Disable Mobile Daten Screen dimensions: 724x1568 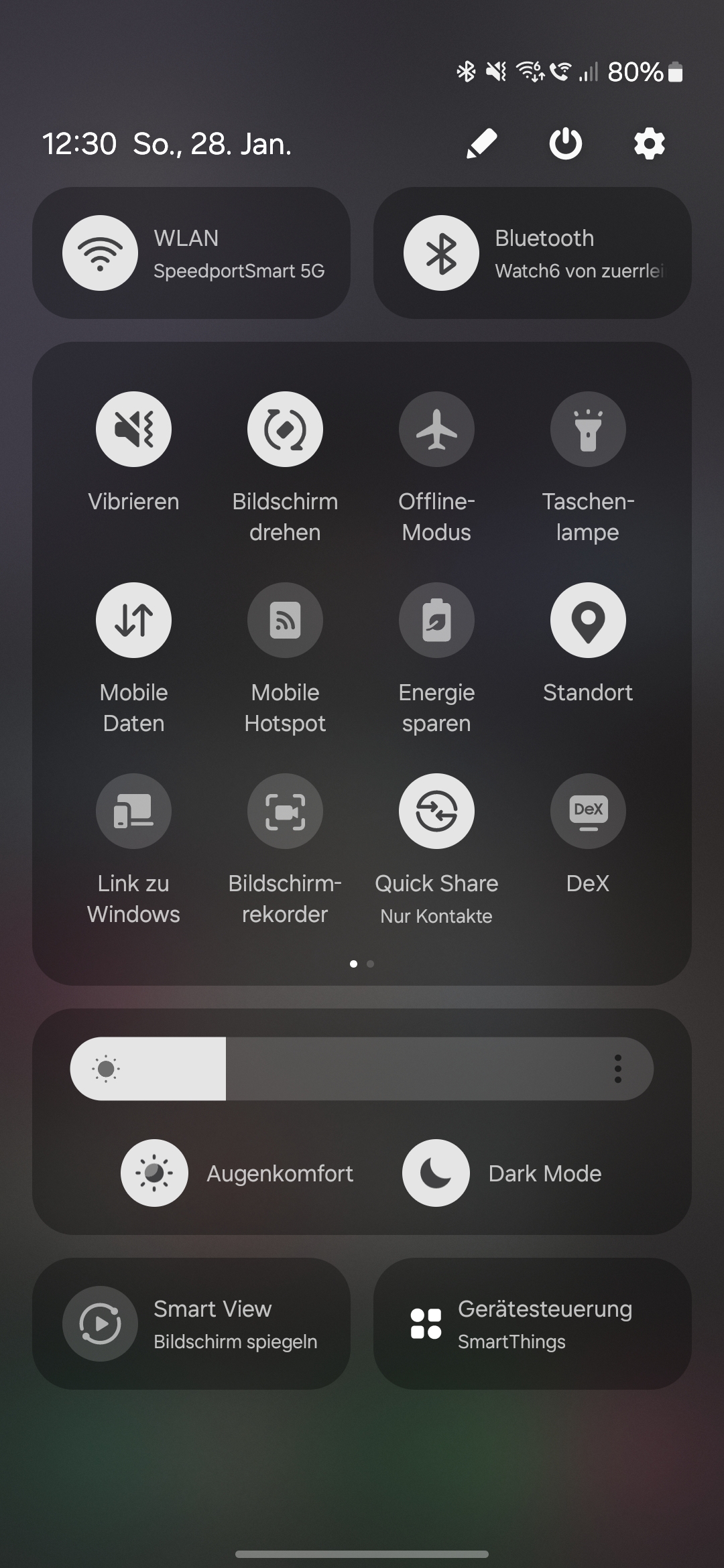[133, 620]
